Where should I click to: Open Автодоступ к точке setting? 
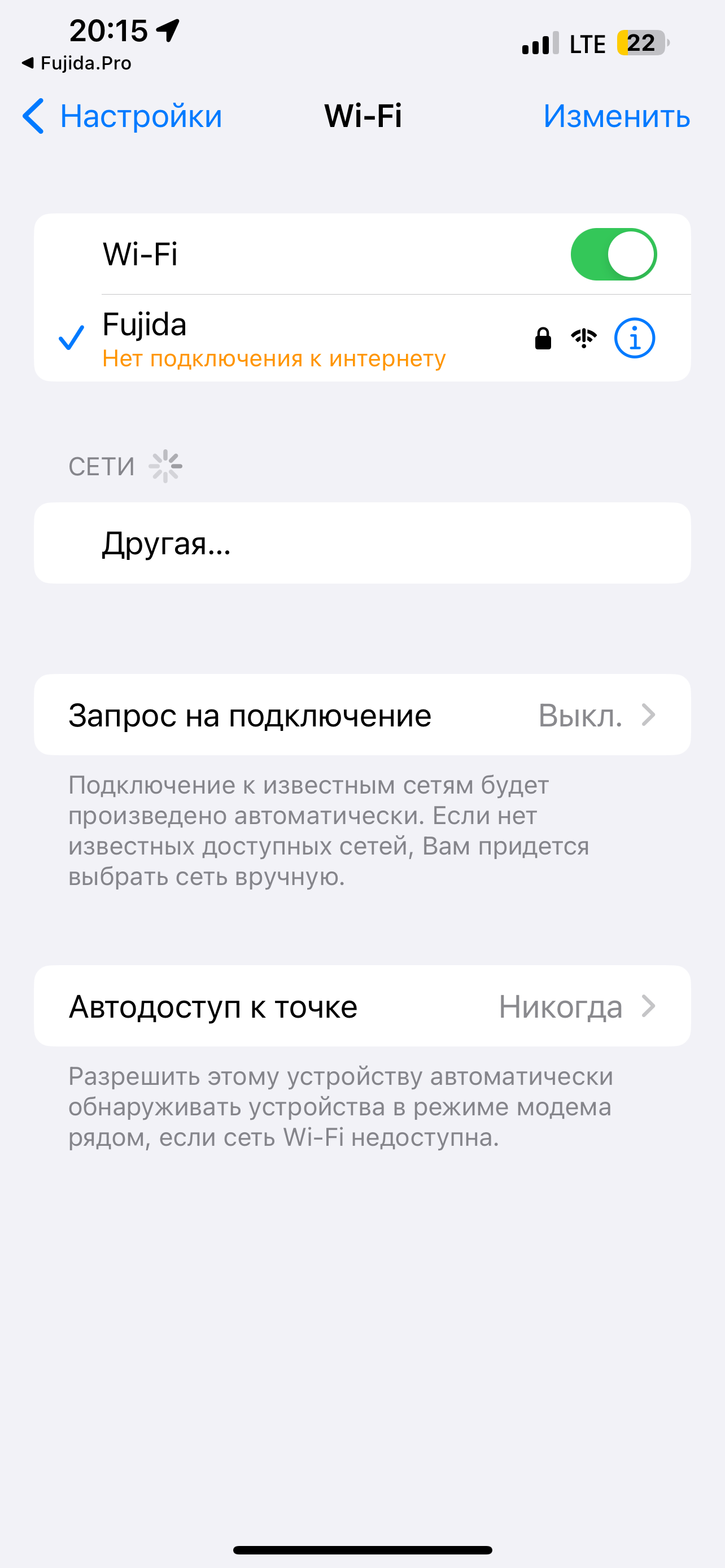click(x=362, y=1006)
